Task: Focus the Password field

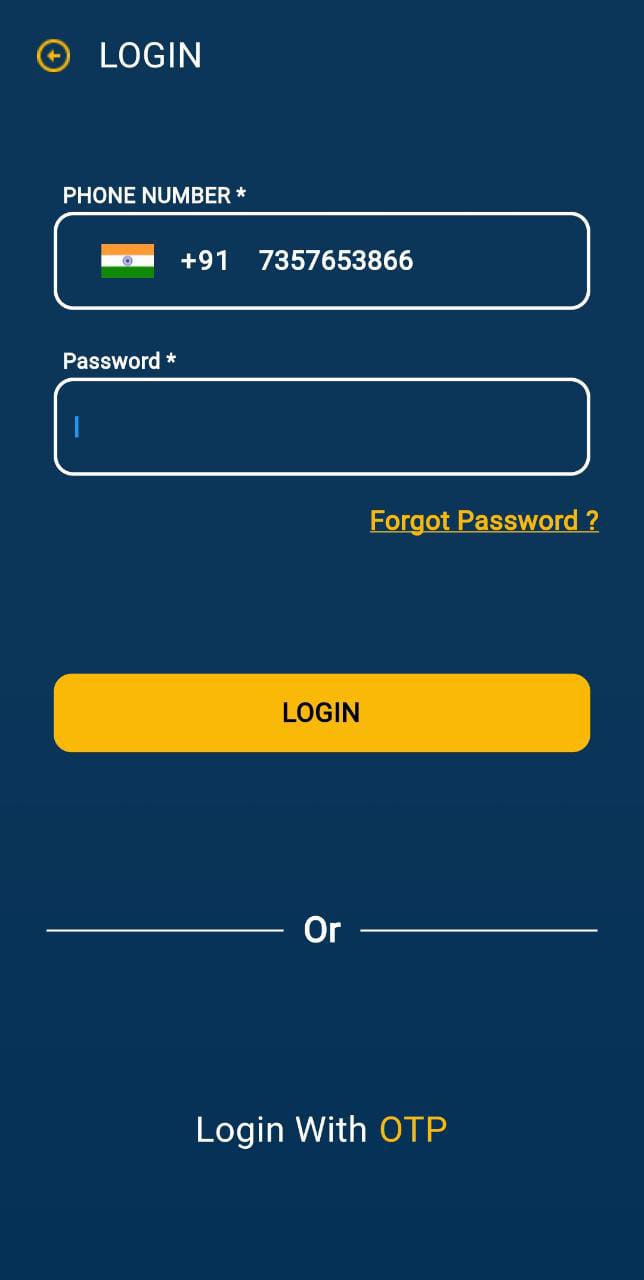Action: 322,427
